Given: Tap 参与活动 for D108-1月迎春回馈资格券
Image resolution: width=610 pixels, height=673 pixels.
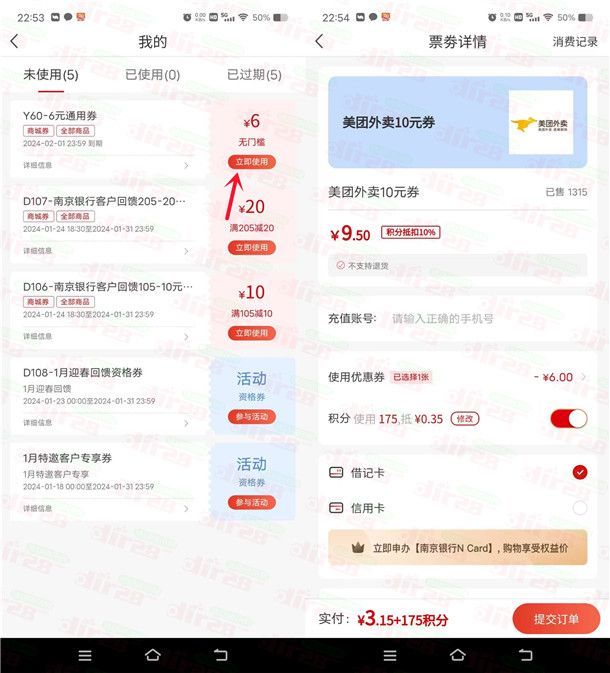Looking at the screenshot, I should point(252,417).
